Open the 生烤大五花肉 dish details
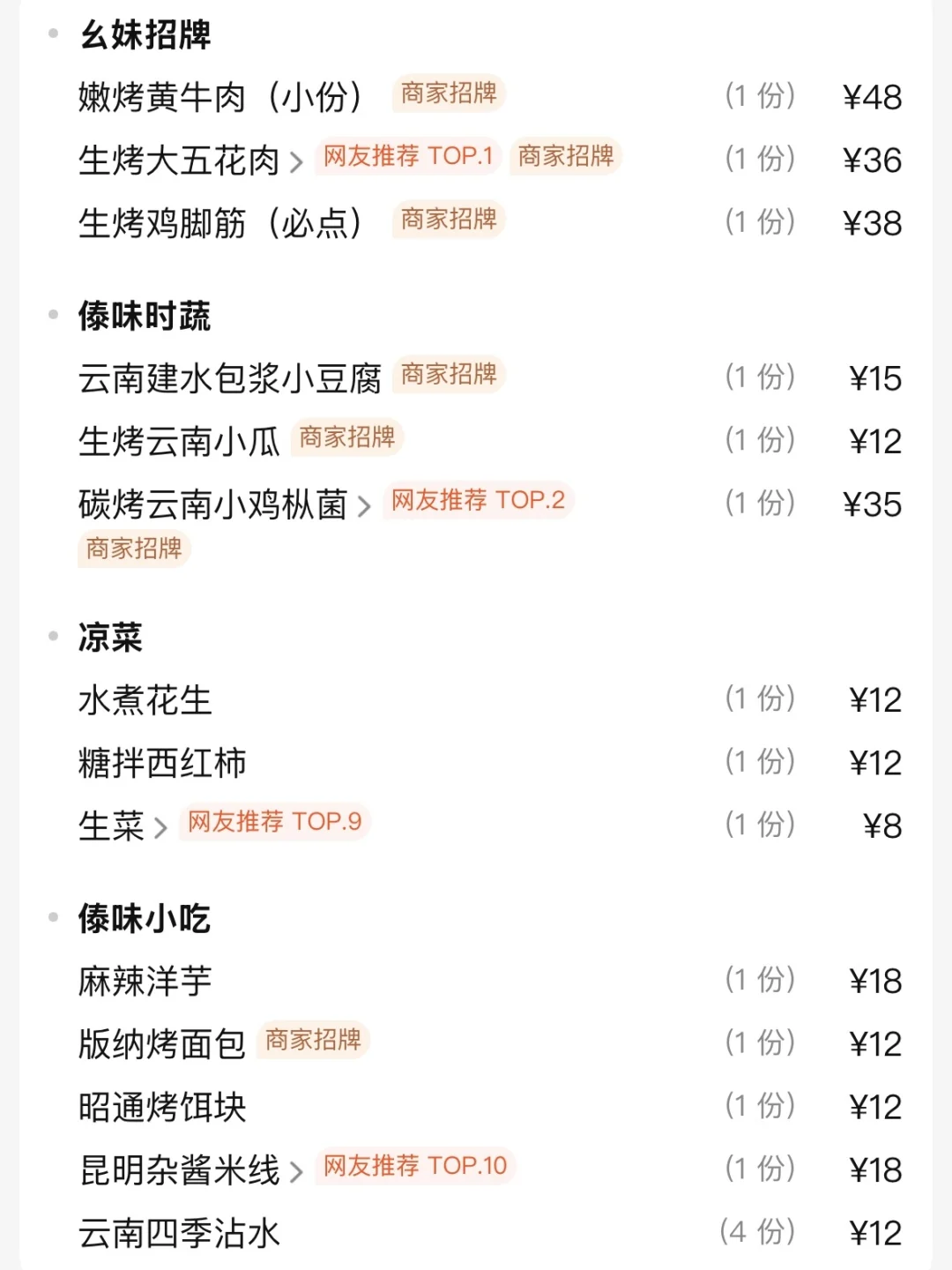This screenshot has height=1270, width=952. coord(190,161)
